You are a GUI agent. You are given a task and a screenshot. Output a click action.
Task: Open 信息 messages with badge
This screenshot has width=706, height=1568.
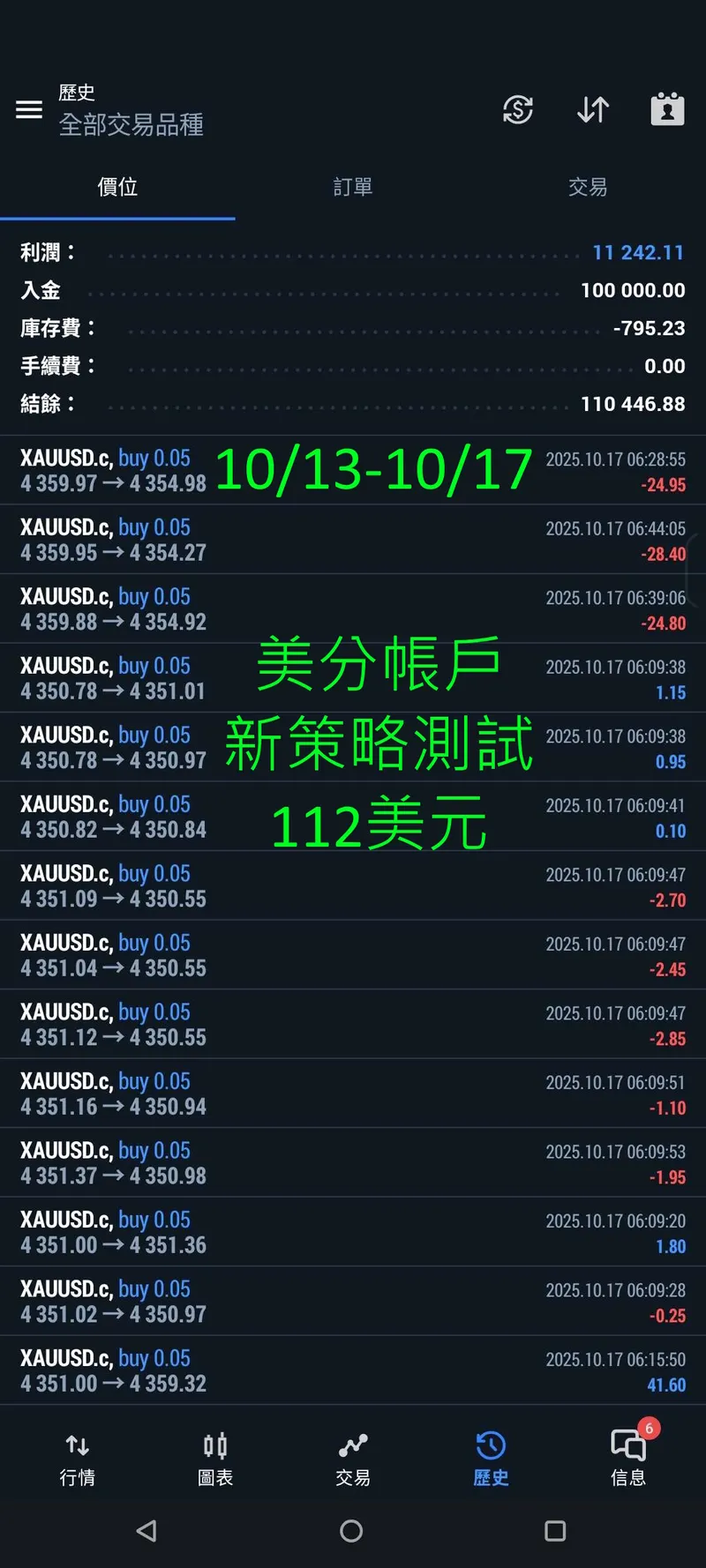tap(628, 1460)
